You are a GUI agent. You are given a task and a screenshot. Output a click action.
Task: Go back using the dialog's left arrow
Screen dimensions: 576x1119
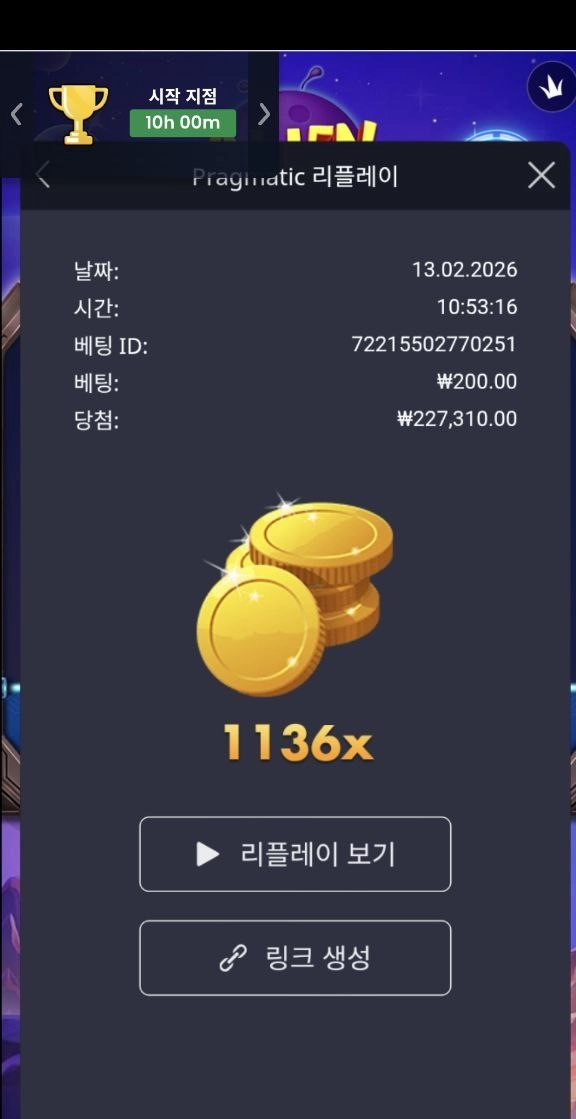tap(43, 175)
